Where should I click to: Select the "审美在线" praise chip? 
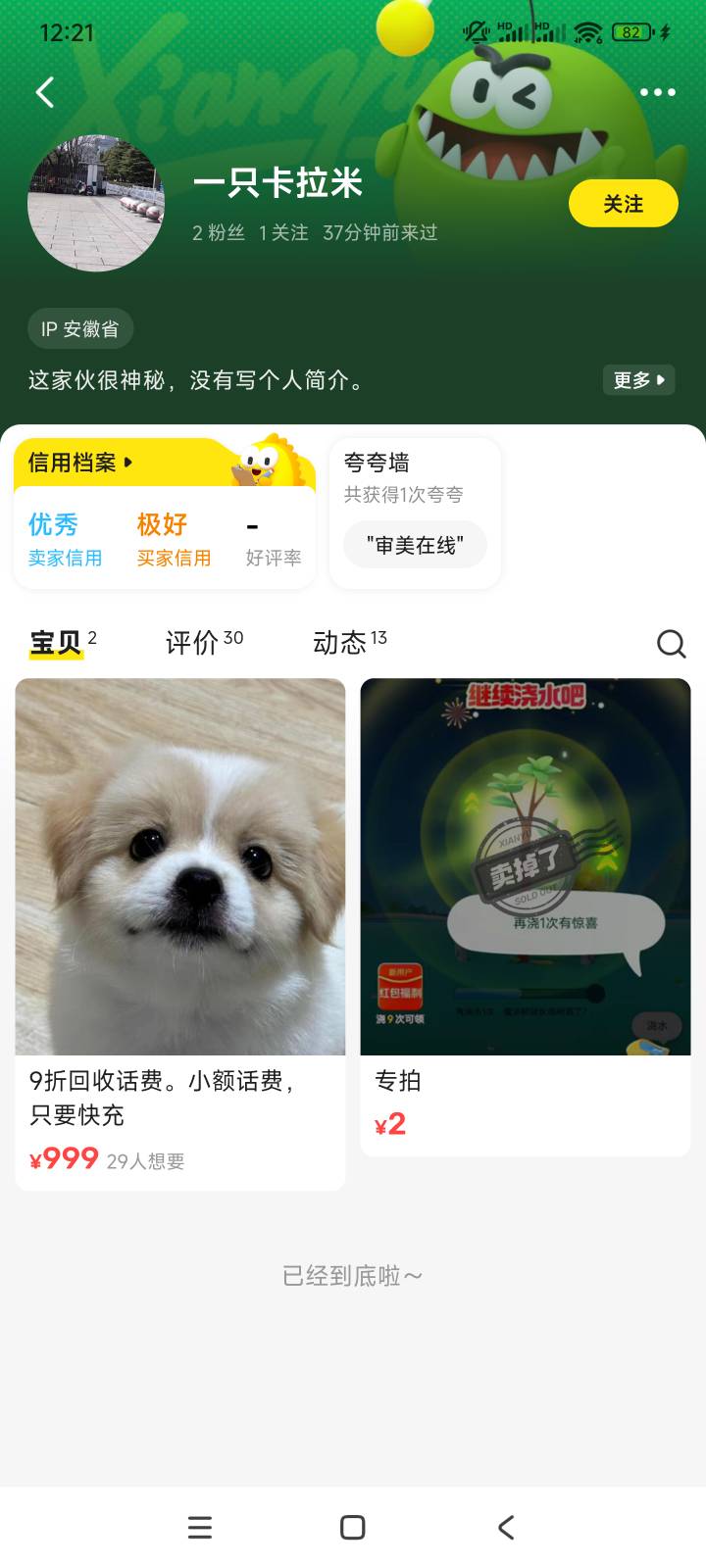pyautogui.click(x=415, y=545)
